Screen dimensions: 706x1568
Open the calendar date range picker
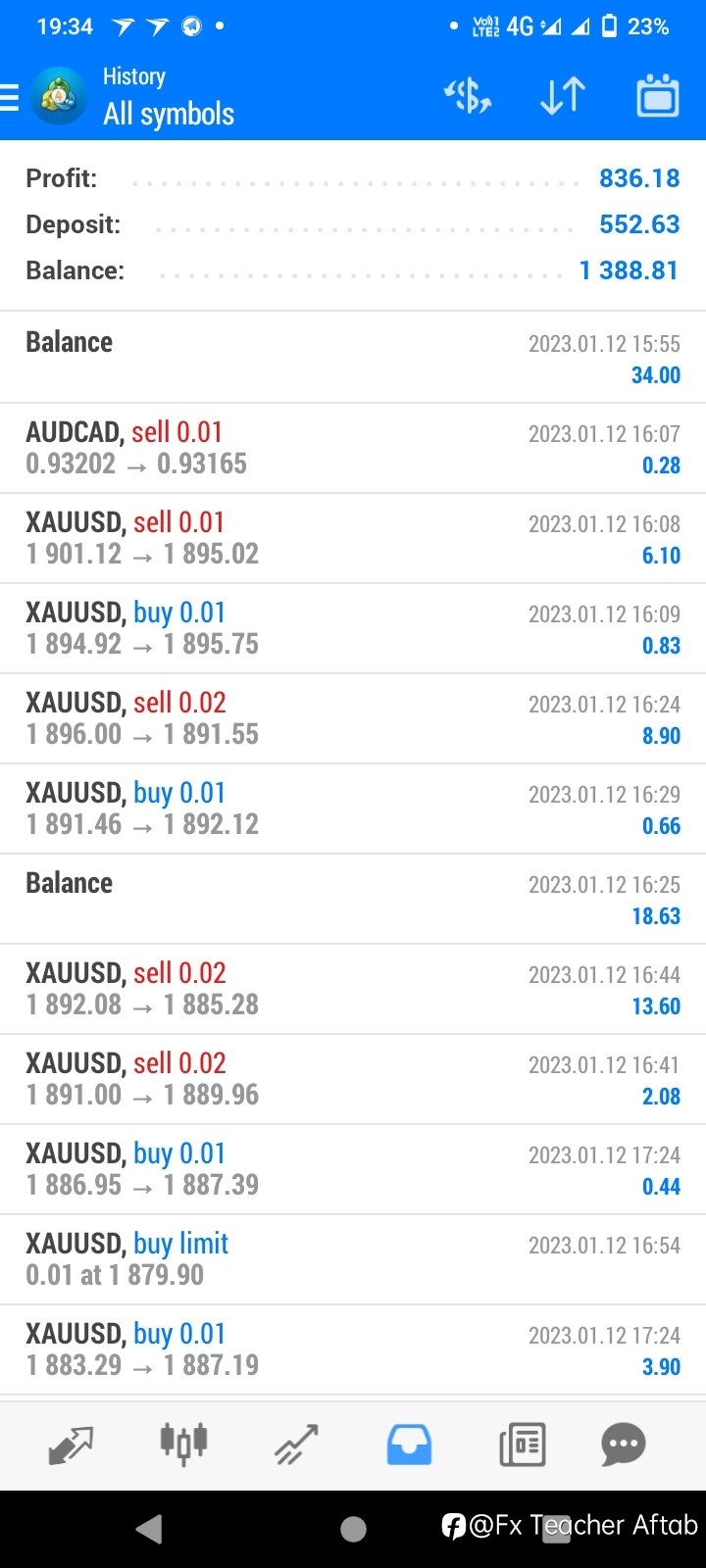point(657,96)
